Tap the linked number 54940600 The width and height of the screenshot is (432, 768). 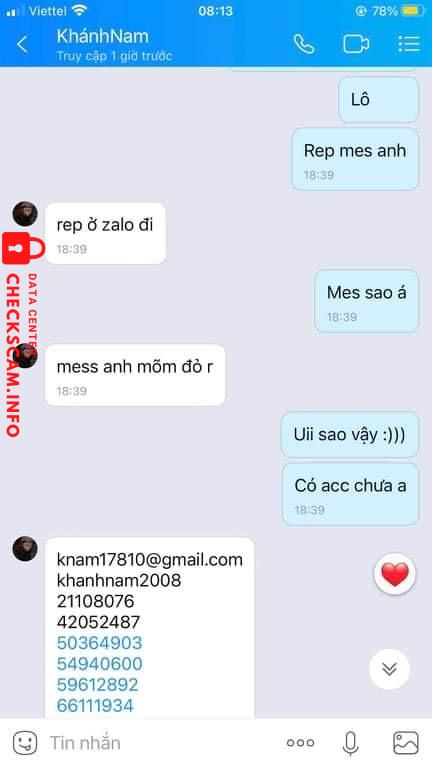(x=99, y=664)
